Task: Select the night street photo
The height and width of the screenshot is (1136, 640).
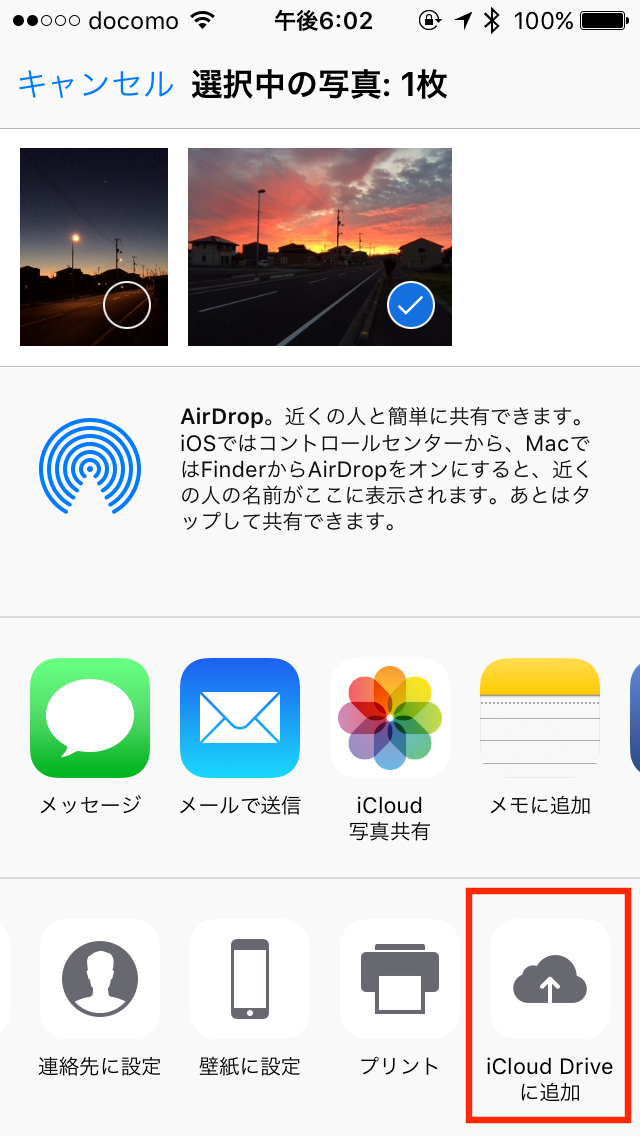Action: [94, 246]
